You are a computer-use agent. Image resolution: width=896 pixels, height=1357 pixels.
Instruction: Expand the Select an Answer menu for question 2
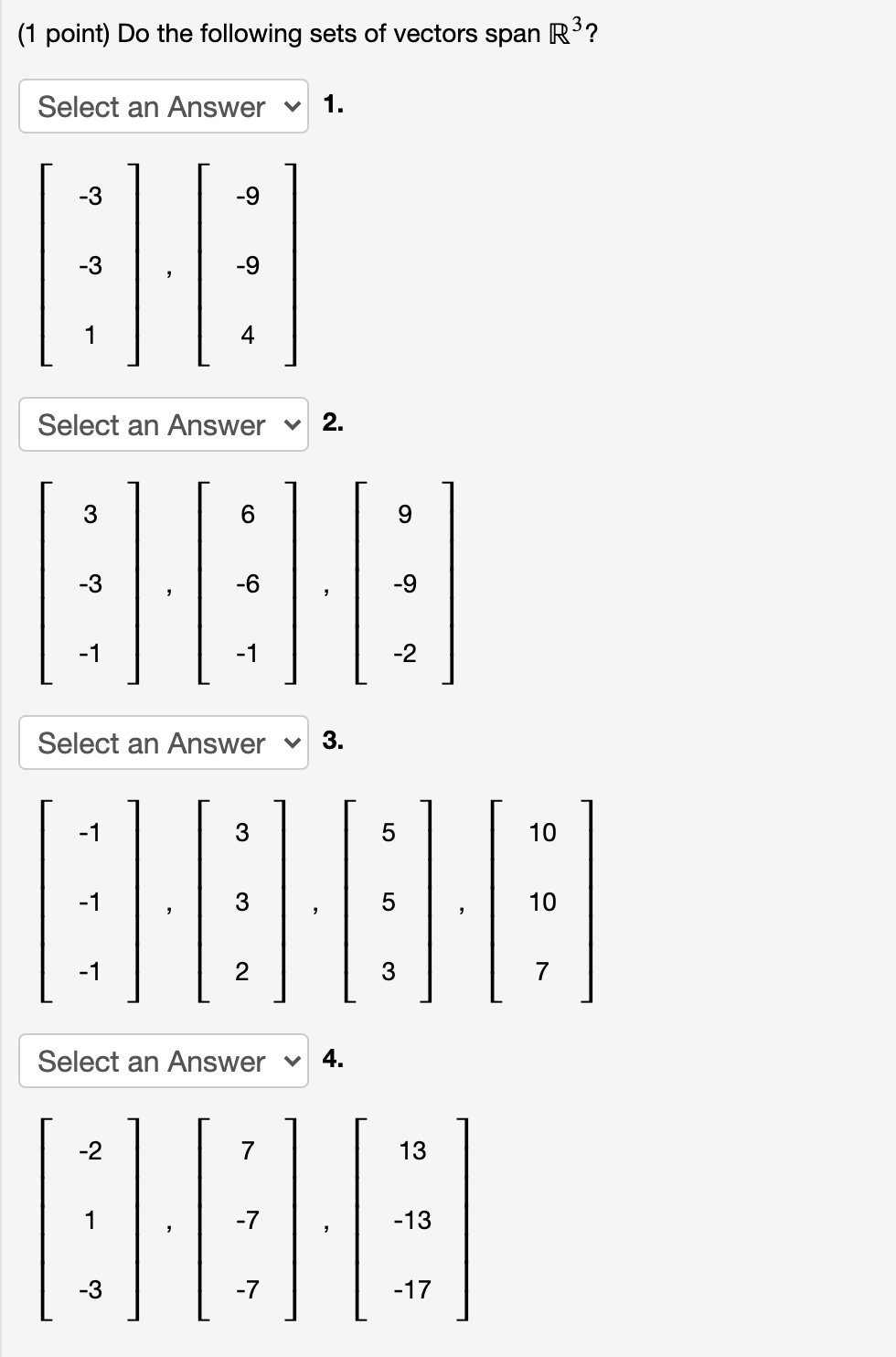point(163,425)
